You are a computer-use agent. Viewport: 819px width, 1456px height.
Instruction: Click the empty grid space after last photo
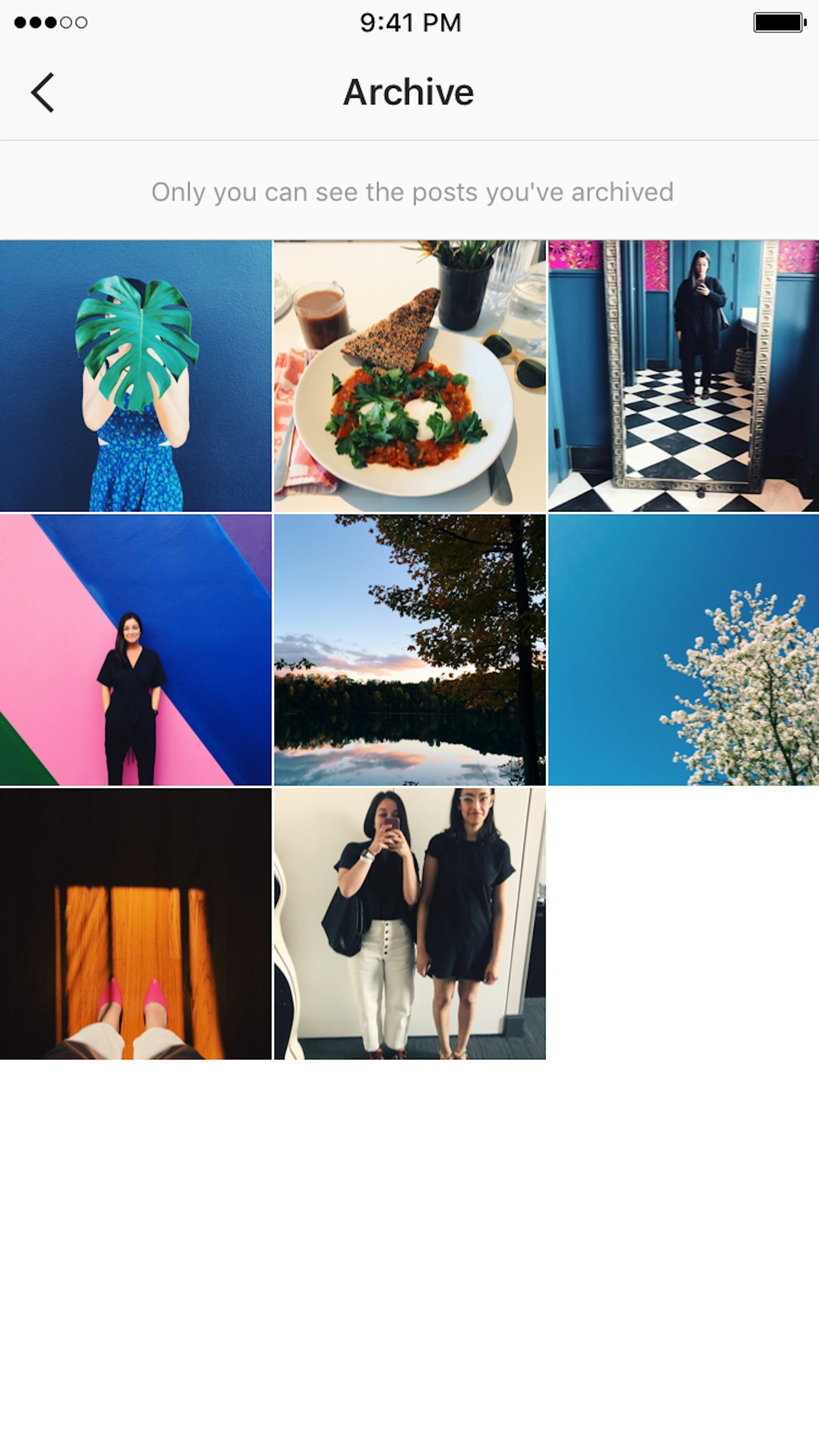tap(681, 921)
